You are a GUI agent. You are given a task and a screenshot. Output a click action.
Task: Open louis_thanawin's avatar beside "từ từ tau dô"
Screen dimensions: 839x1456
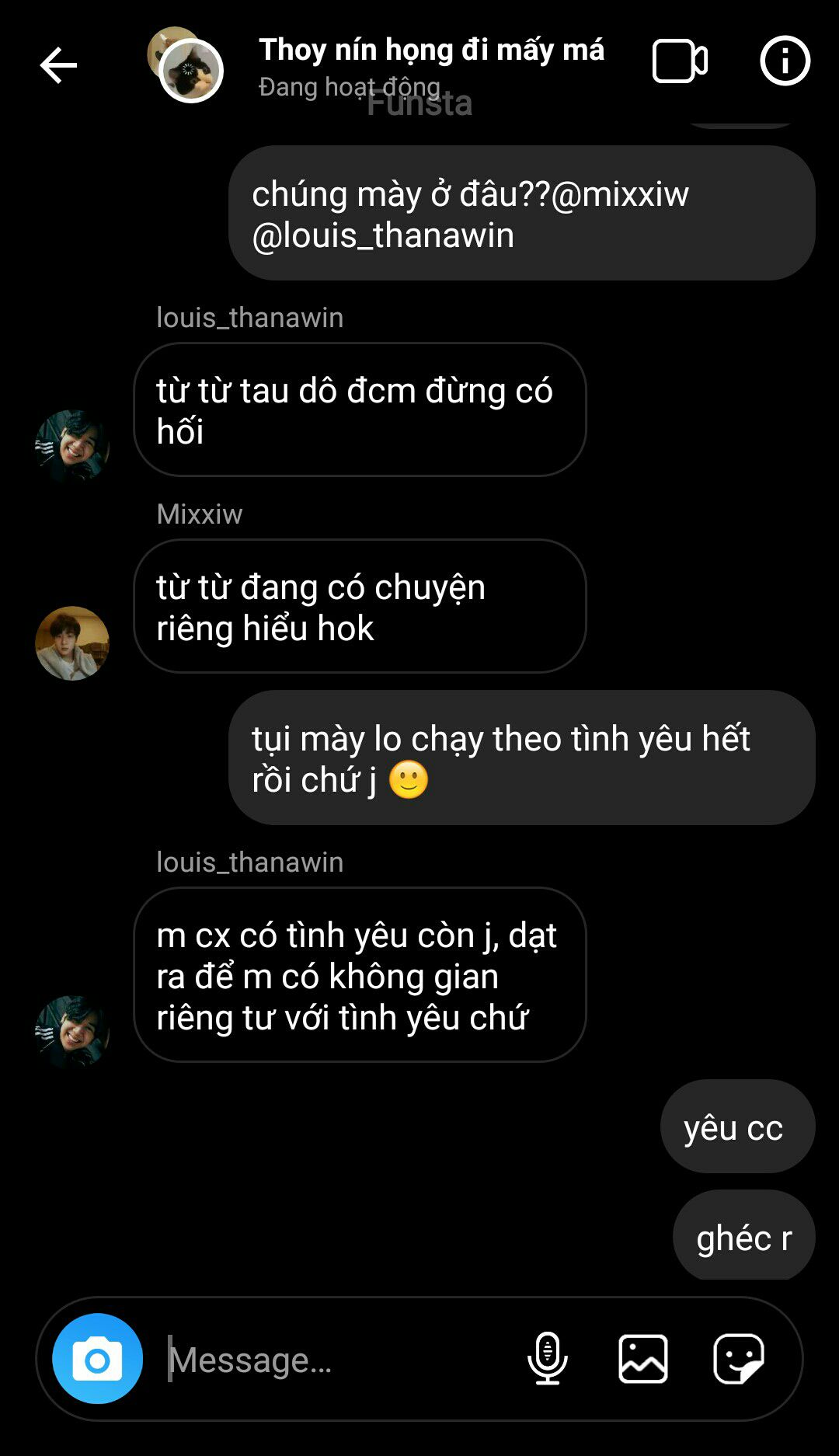72,447
